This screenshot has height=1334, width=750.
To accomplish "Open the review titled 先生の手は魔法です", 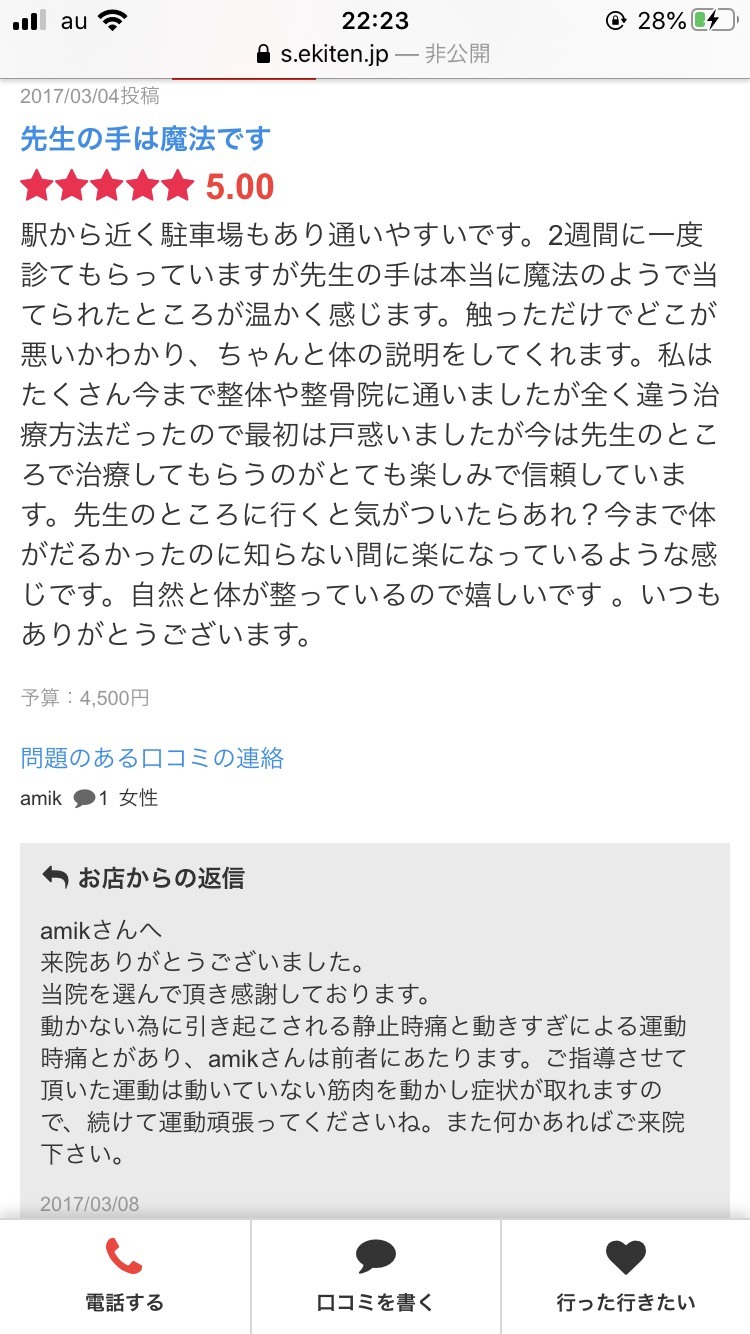I will [146, 139].
